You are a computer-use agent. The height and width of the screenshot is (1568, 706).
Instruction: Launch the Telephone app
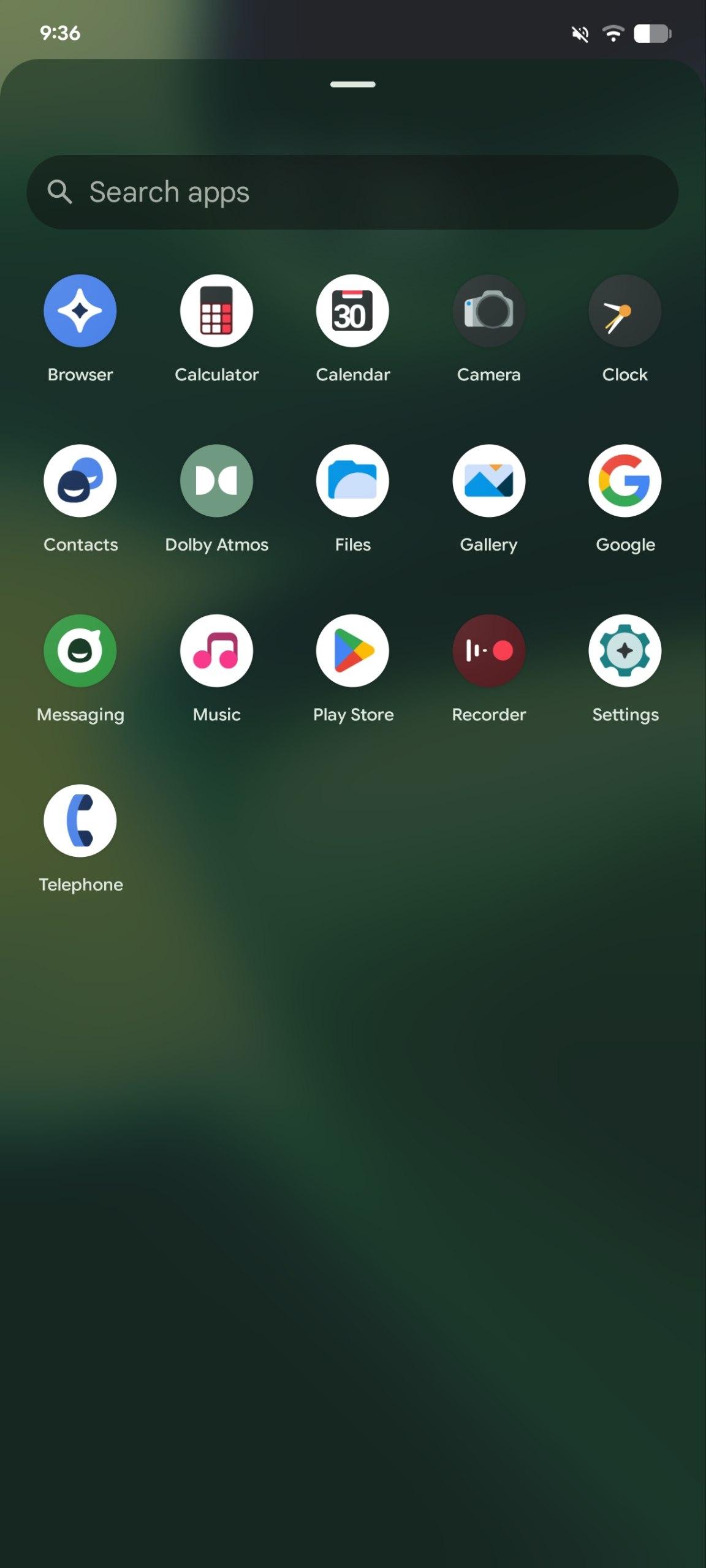tap(80, 821)
